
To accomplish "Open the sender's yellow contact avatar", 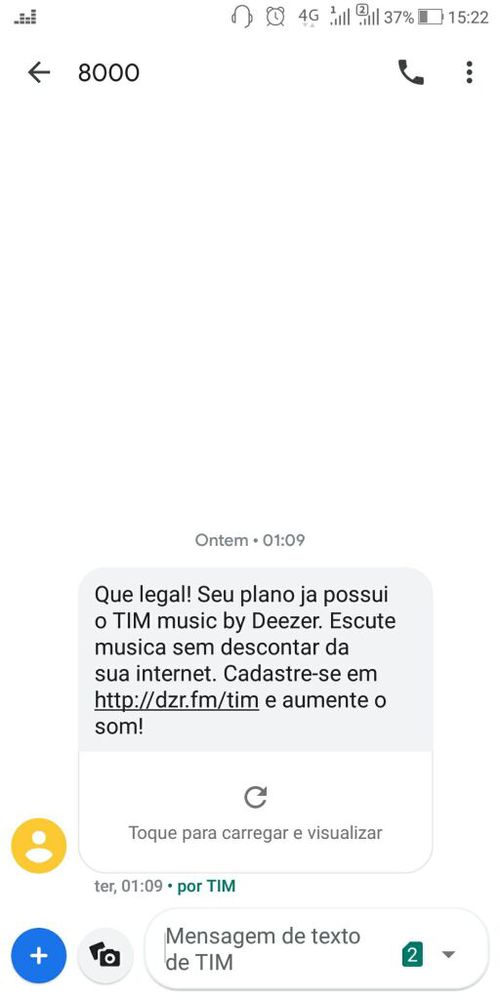I will point(39,846).
